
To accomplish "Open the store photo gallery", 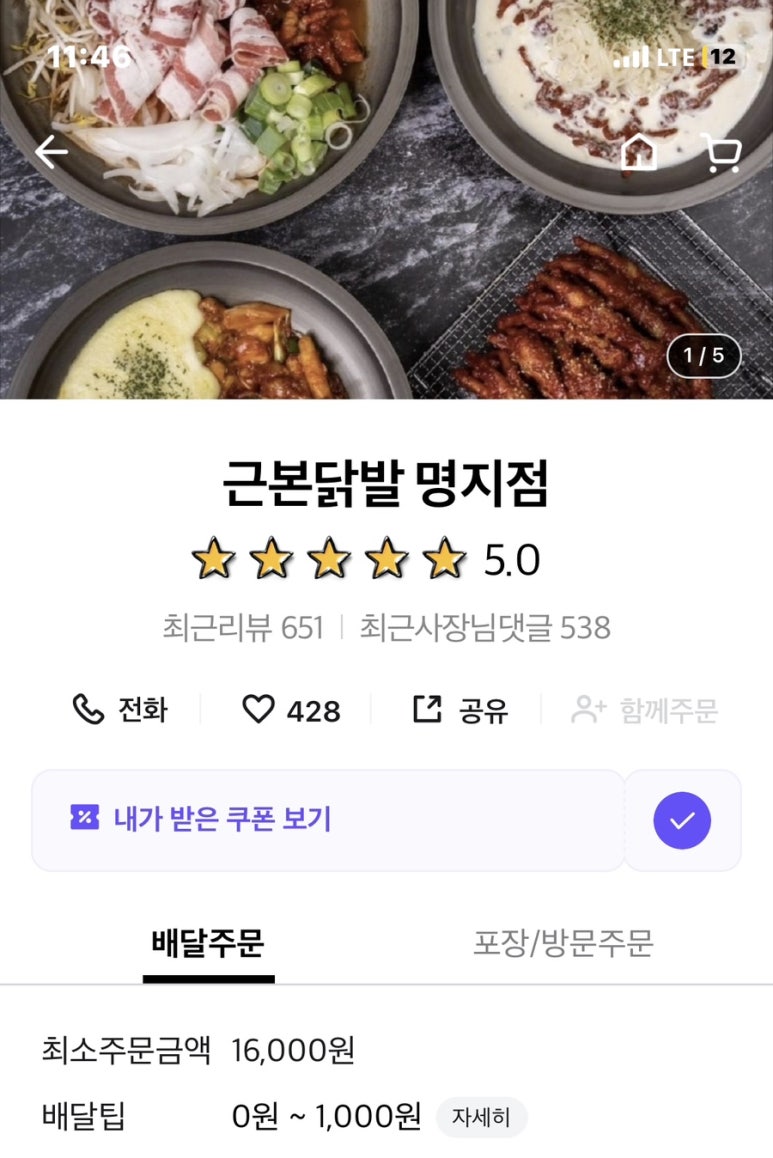I will click(x=386, y=250).
